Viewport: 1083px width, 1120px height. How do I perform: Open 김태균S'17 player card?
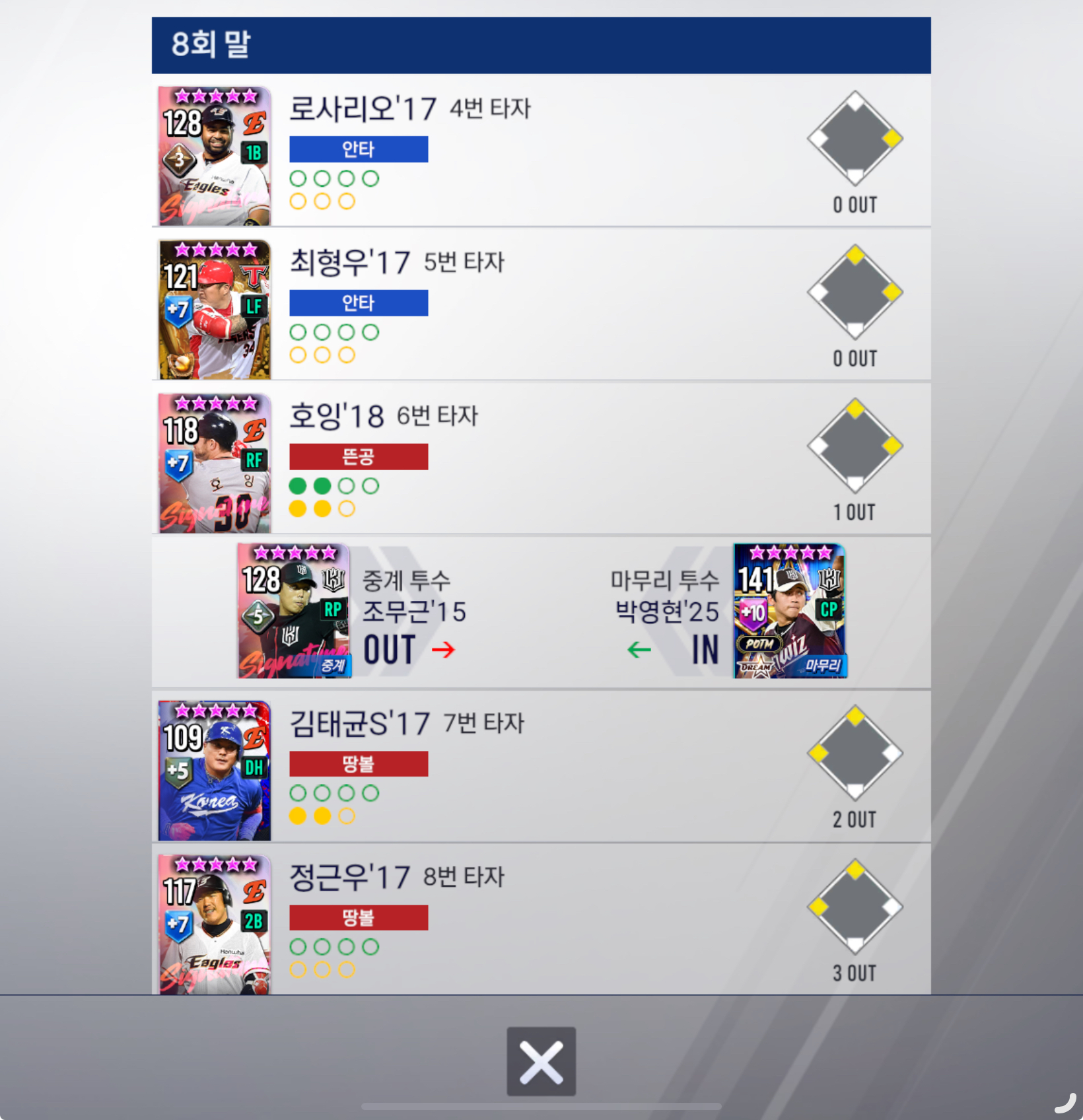pos(215,771)
